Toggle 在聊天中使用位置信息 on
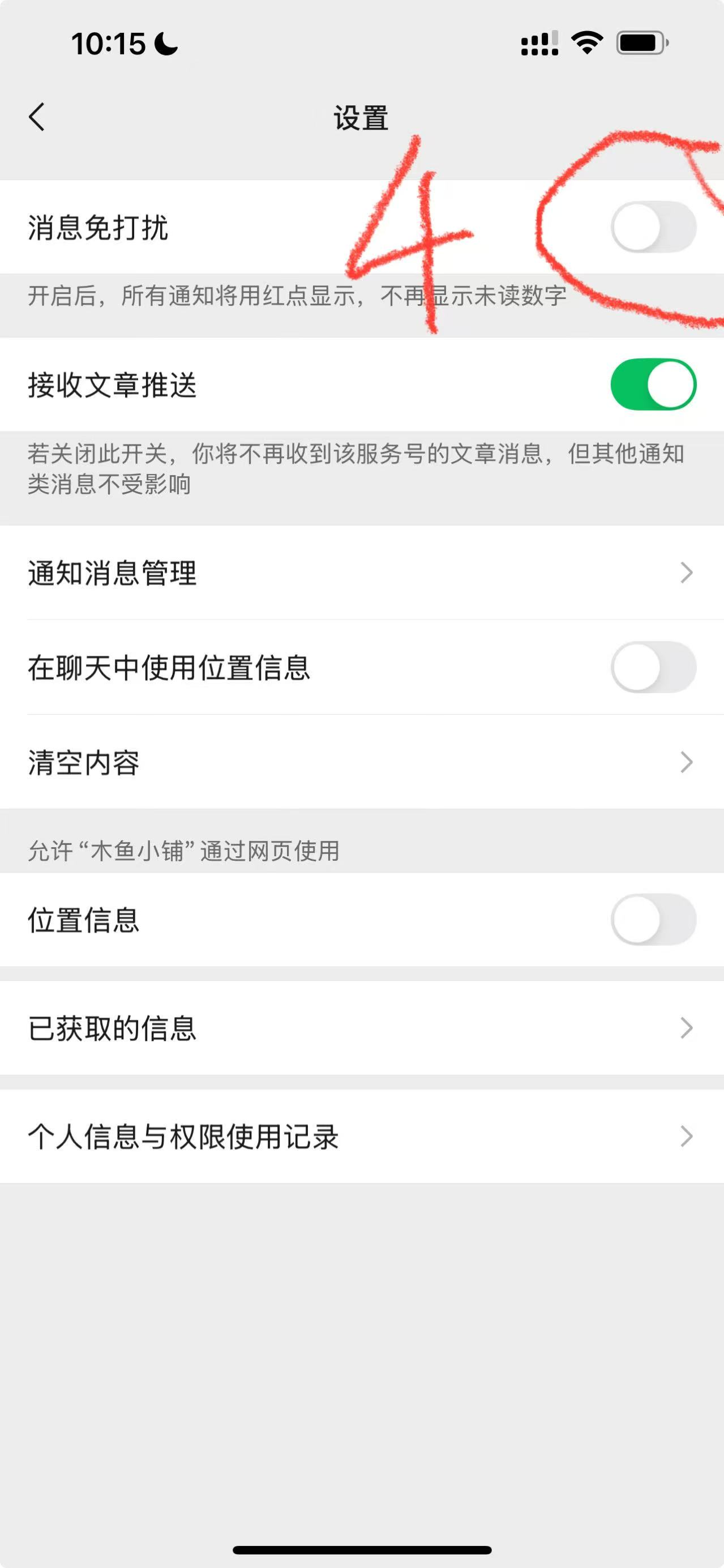 pyautogui.click(x=653, y=667)
